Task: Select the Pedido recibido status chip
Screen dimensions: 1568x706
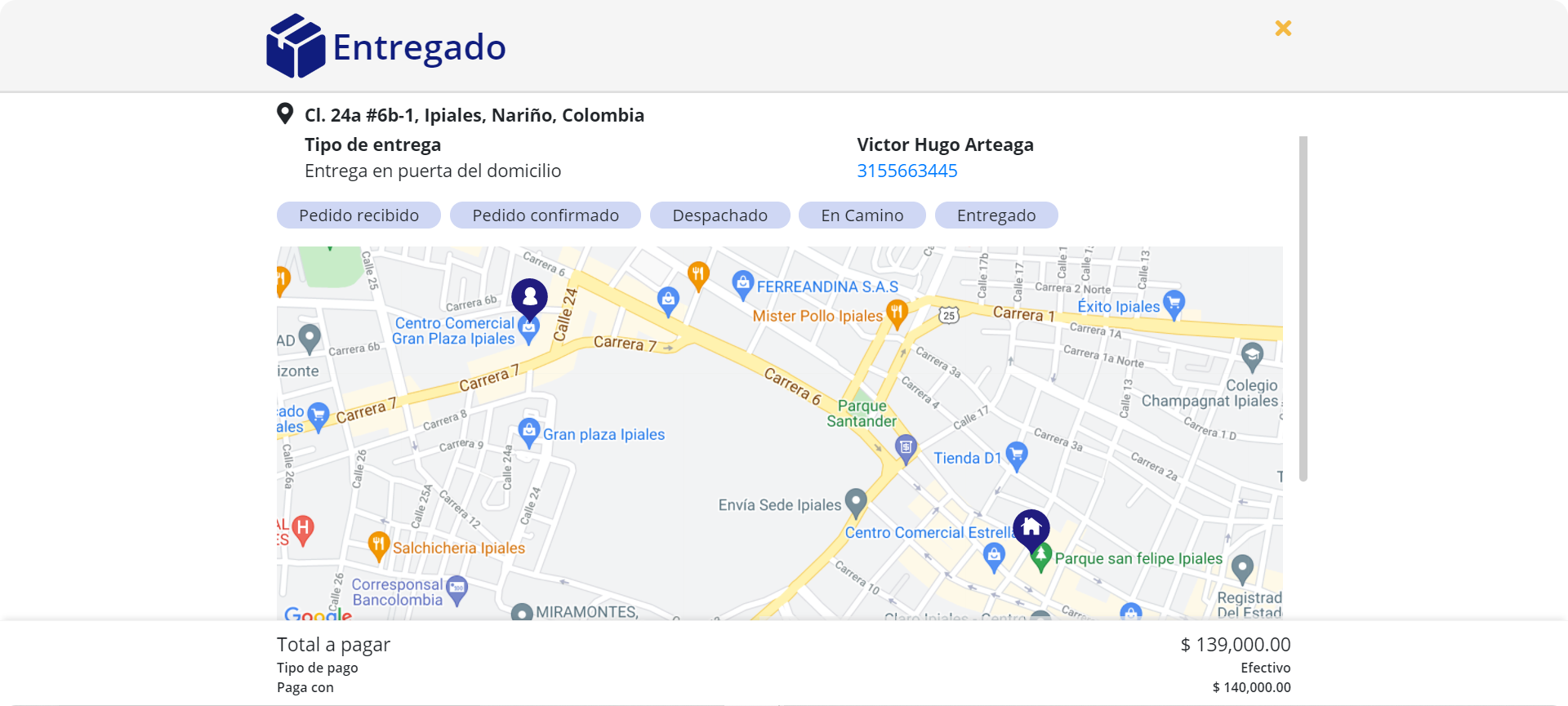Action: click(359, 215)
